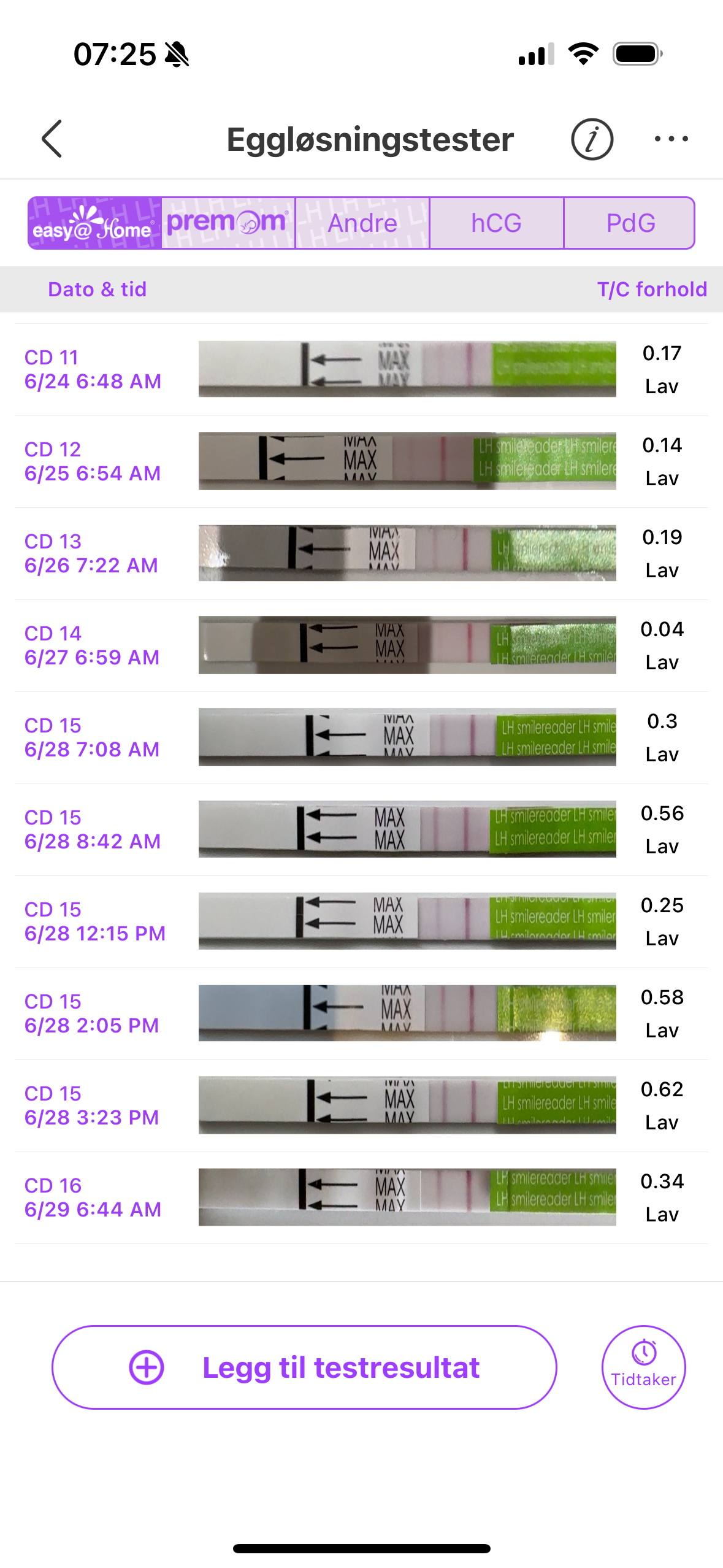
Task: Switch to the hCG tab
Action: click(x=496, y=223)
